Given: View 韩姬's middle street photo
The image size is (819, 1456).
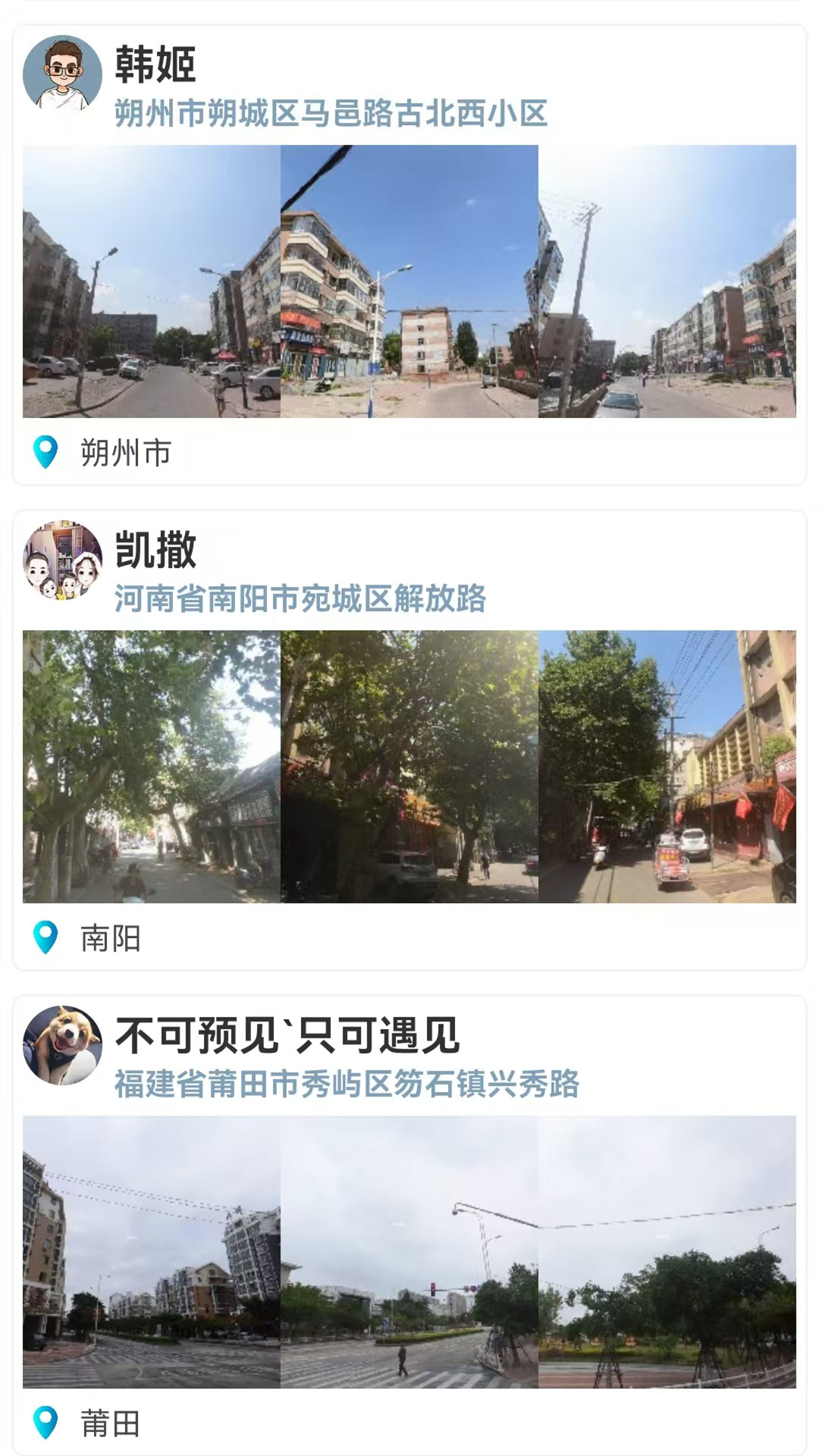Looking at the screenshot, I should click(409, 281).
